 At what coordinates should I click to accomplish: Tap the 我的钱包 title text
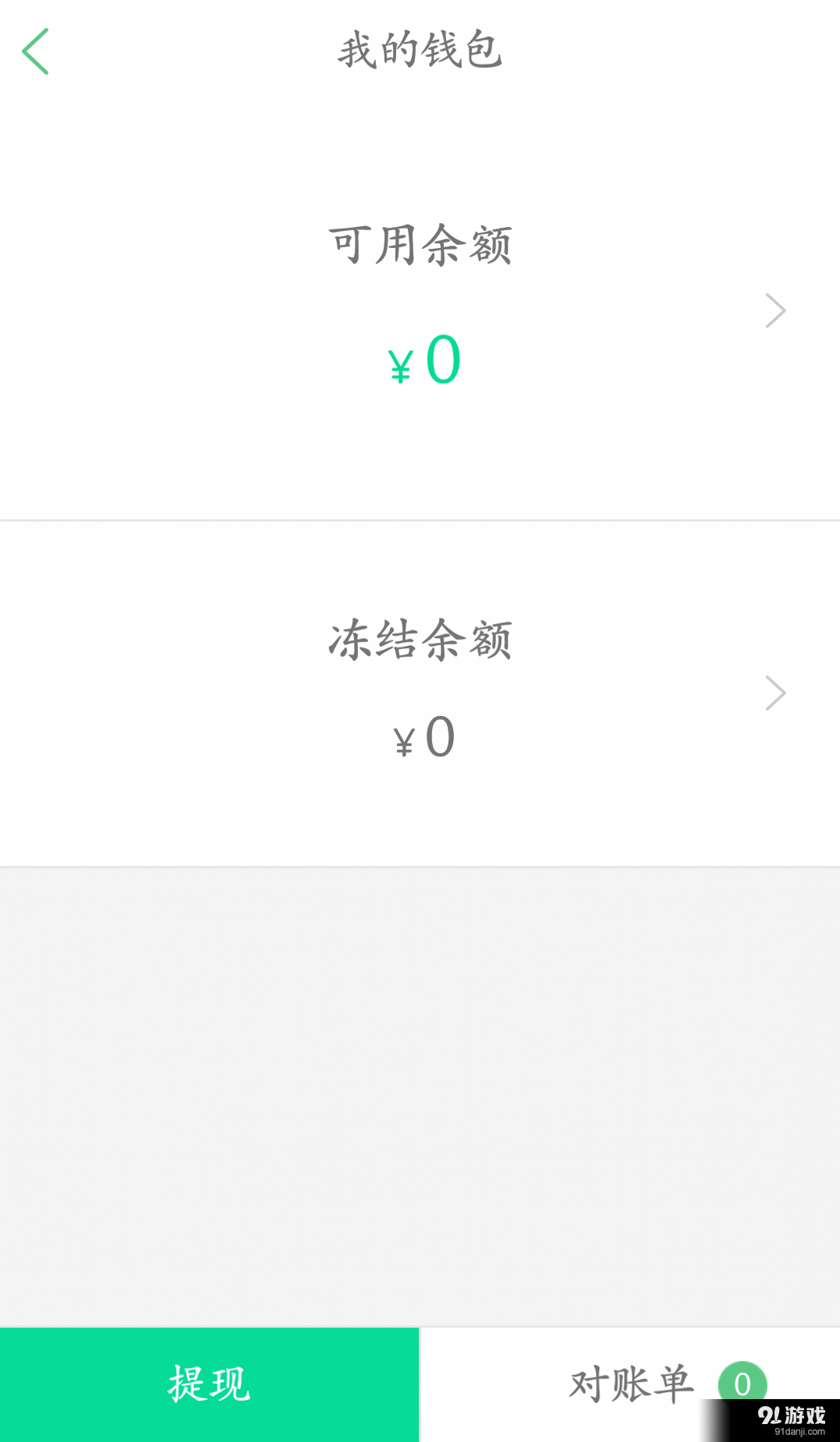coord(420,51)
